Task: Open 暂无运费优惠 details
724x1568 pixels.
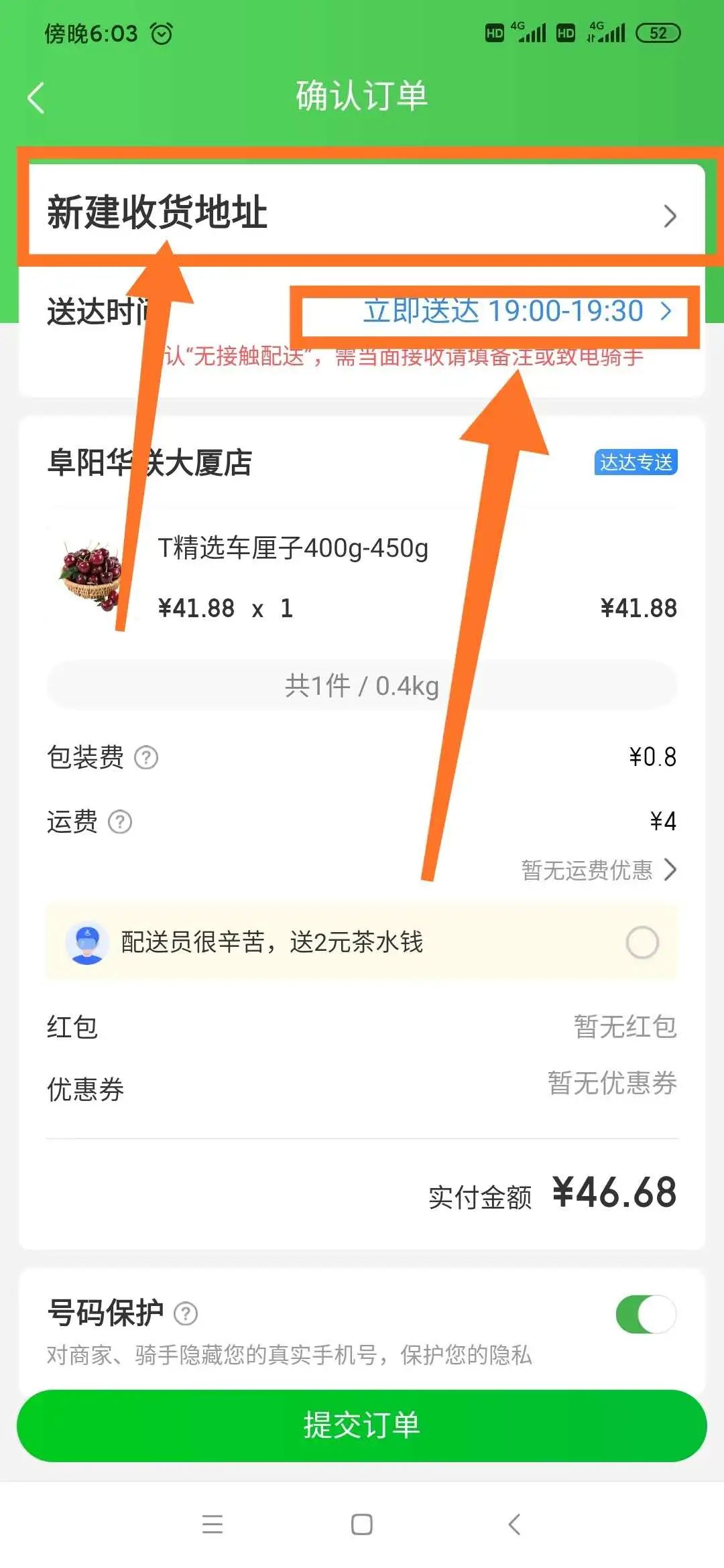Action: coord(599,870)
